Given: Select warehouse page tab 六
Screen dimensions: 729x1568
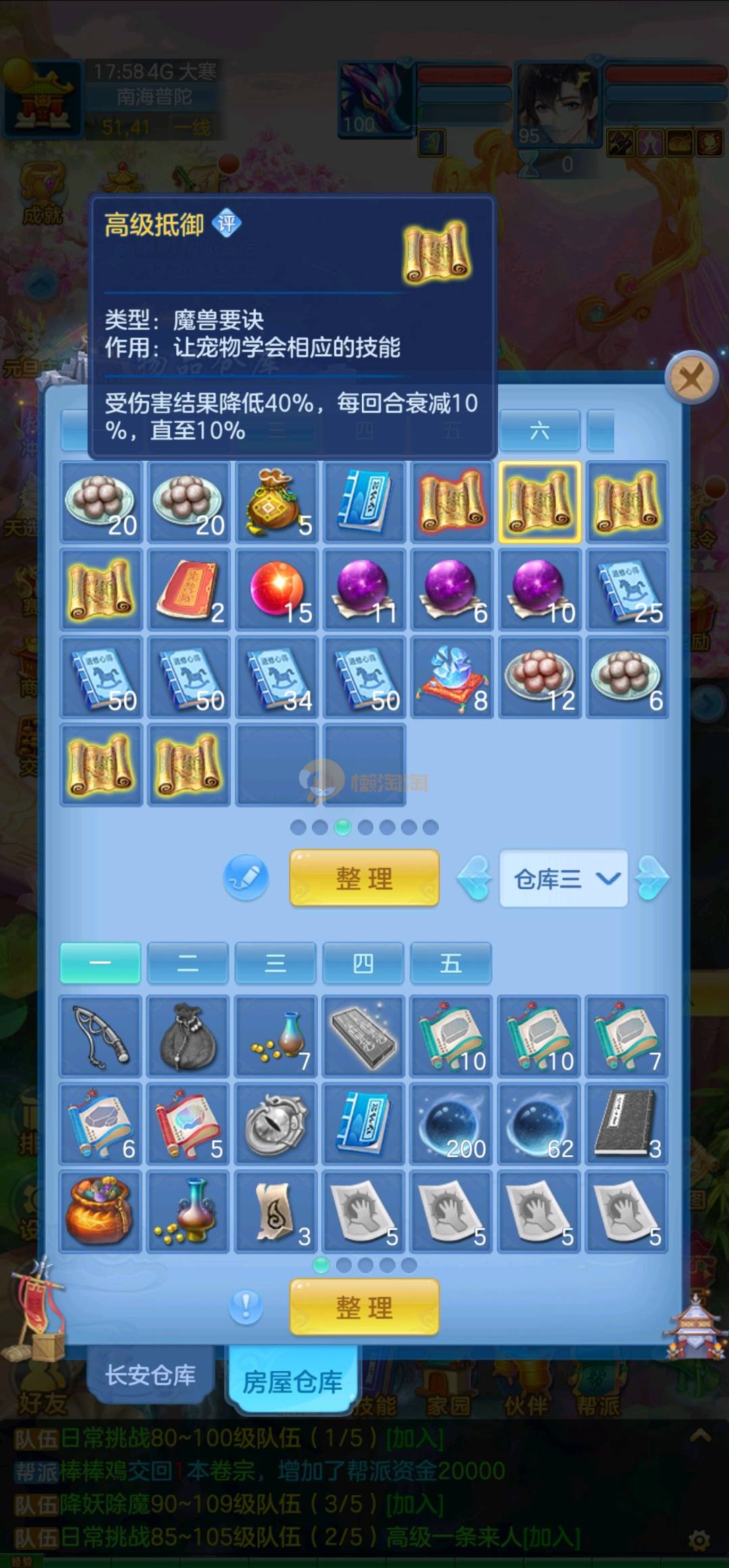Looking at the screenshot, I should click(x=539, y=430).
